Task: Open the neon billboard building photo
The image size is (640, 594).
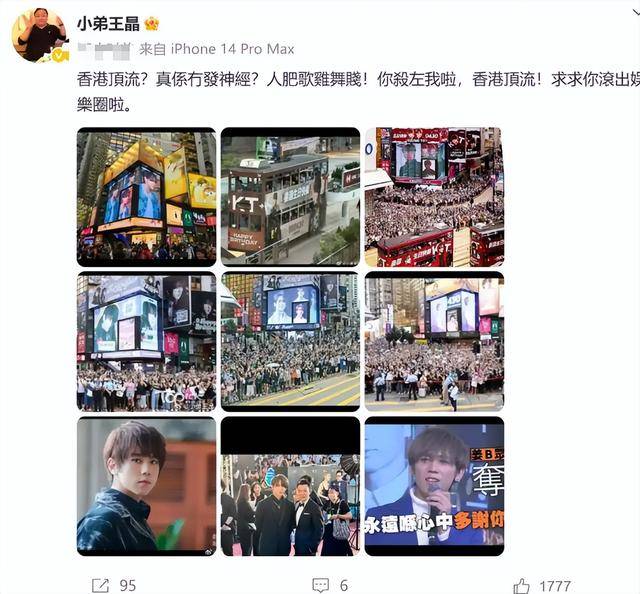Action: point(146,196)
